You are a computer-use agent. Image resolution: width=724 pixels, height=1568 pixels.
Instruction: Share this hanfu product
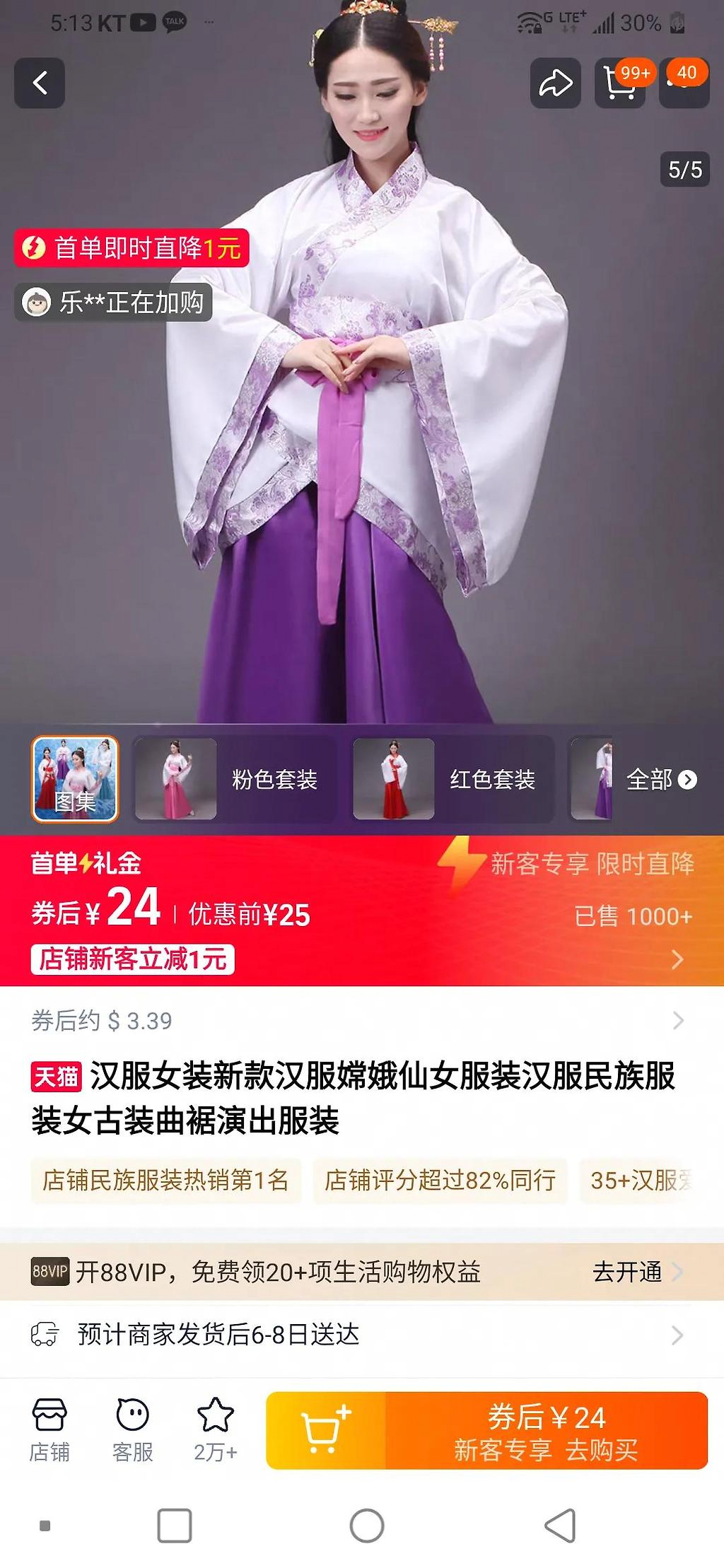coord(556,83)
